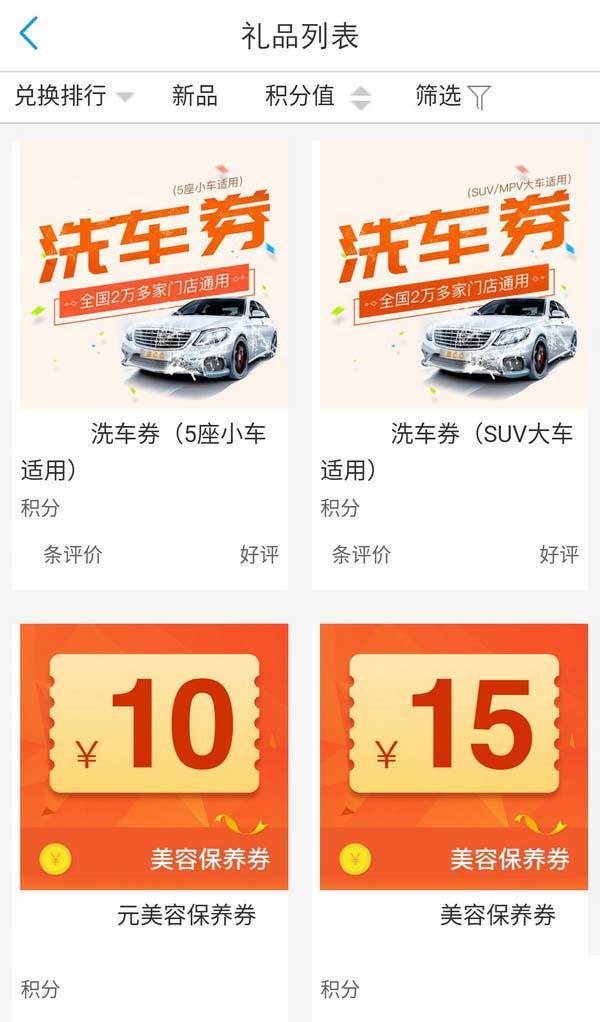Switch to the 新品 sort tab
Screen dimensions: 600x1022
click(x=194, y=96)
